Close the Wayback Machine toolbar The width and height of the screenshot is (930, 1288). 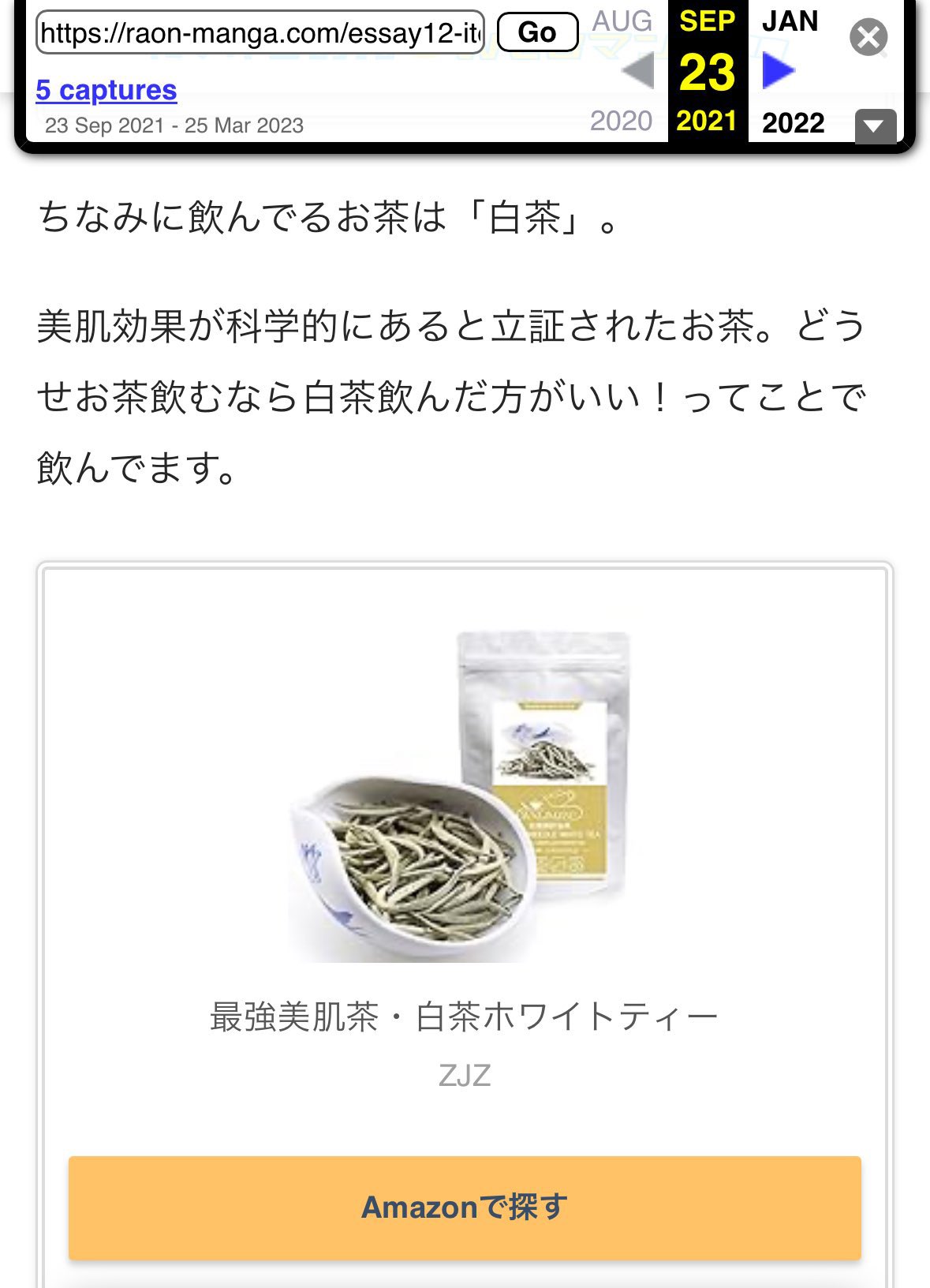[868, 37]
